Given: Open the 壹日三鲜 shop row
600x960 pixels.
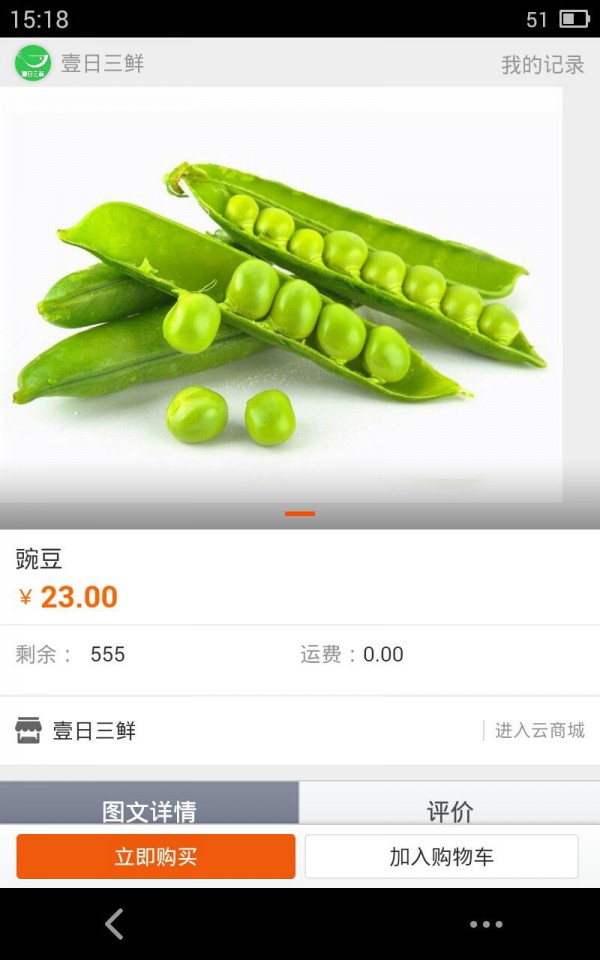Looking at the screenshot, I should pyautogui.click(x=94, y=730).
